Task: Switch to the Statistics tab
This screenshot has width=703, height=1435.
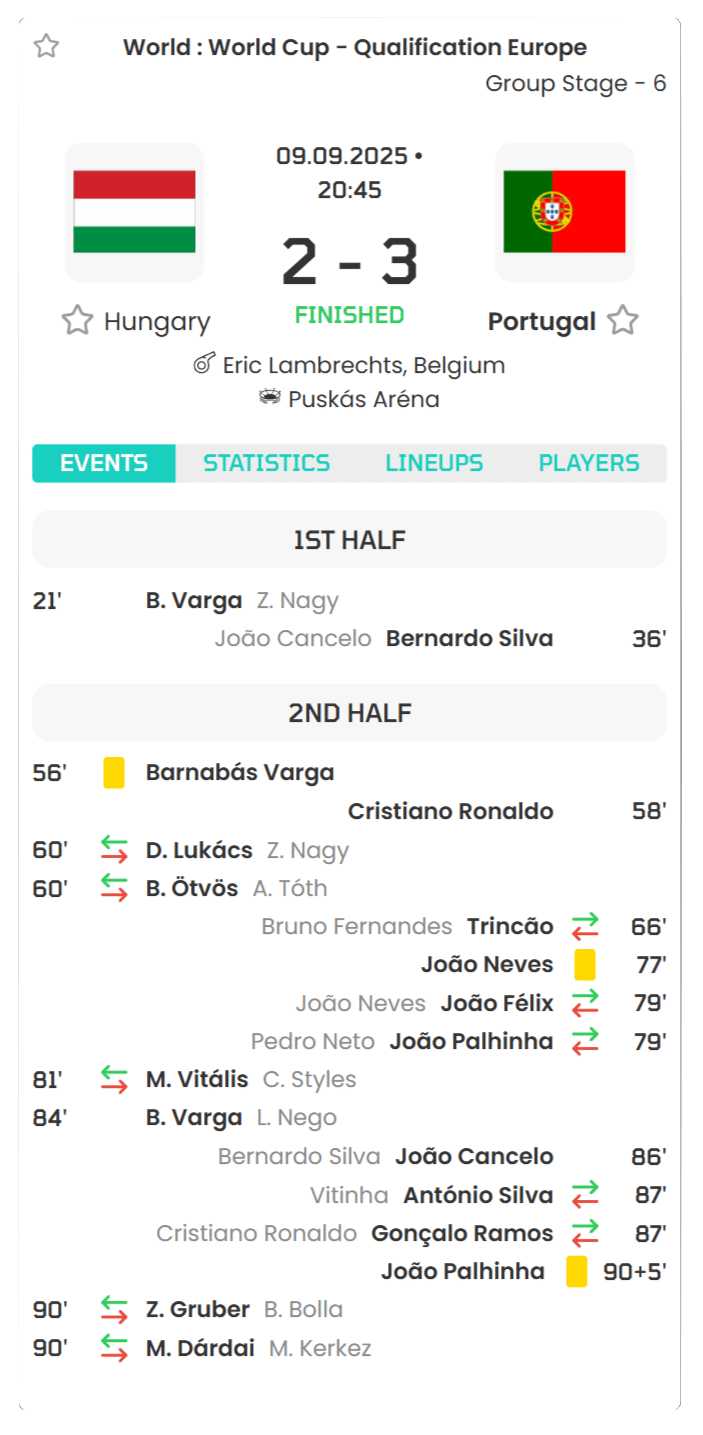Action: pos(266,463)
